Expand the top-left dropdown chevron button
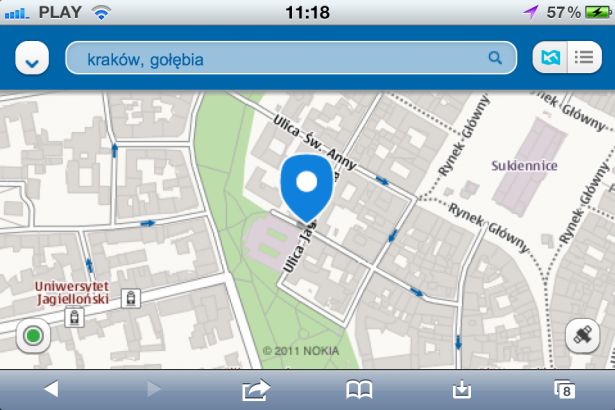Image resolution: width=615 pixels, height=410 pixels. (32, 60)
